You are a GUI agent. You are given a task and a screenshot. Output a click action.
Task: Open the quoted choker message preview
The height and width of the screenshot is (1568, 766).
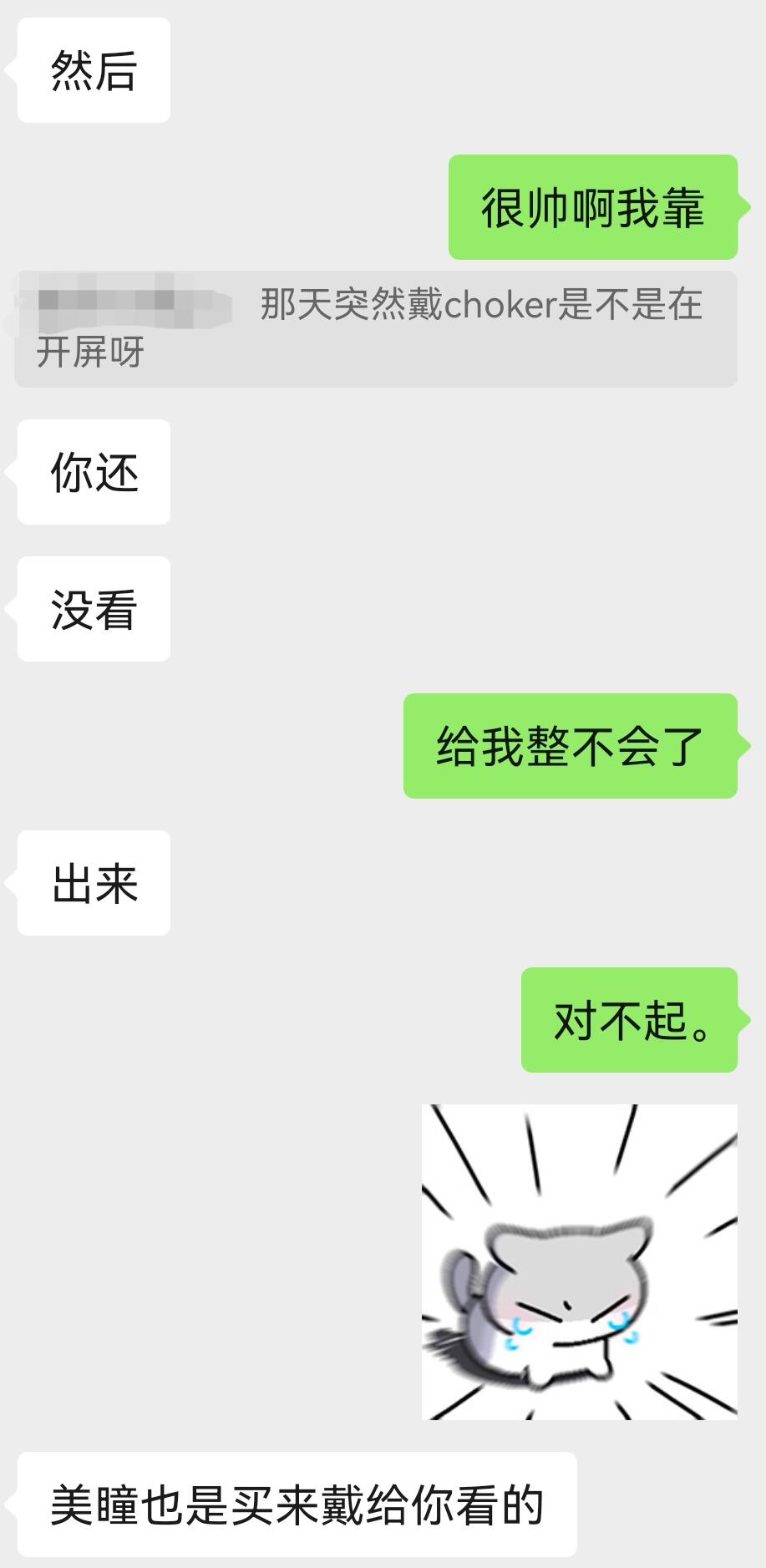(376, 328)
